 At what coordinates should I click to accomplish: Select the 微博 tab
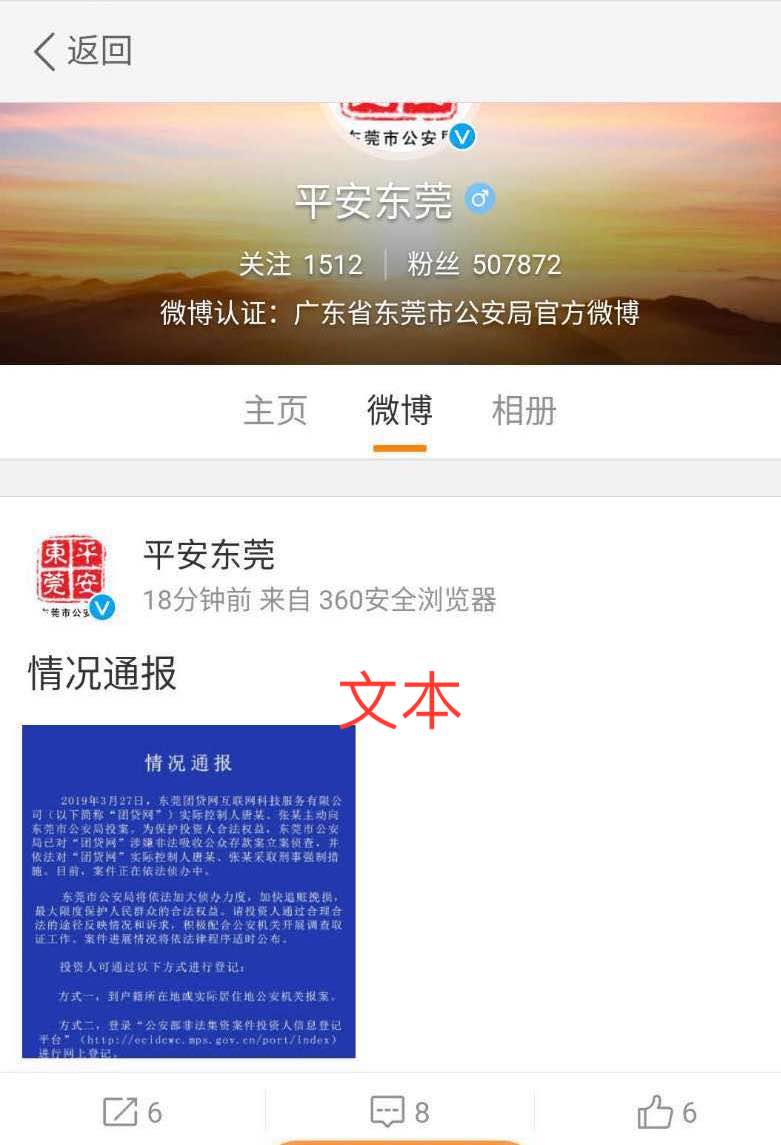click(399, 410)
